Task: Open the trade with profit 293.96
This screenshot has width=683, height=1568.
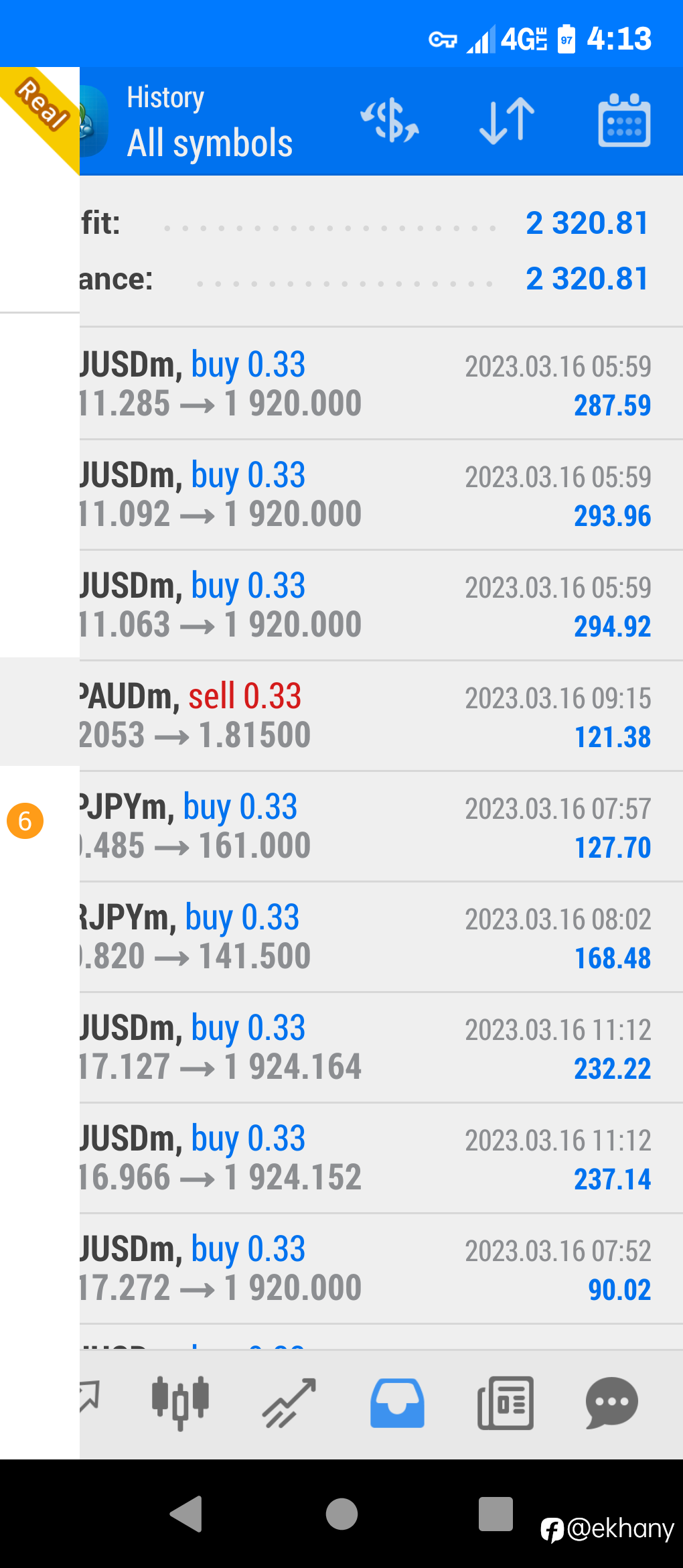Action: [x=381, y=495]
